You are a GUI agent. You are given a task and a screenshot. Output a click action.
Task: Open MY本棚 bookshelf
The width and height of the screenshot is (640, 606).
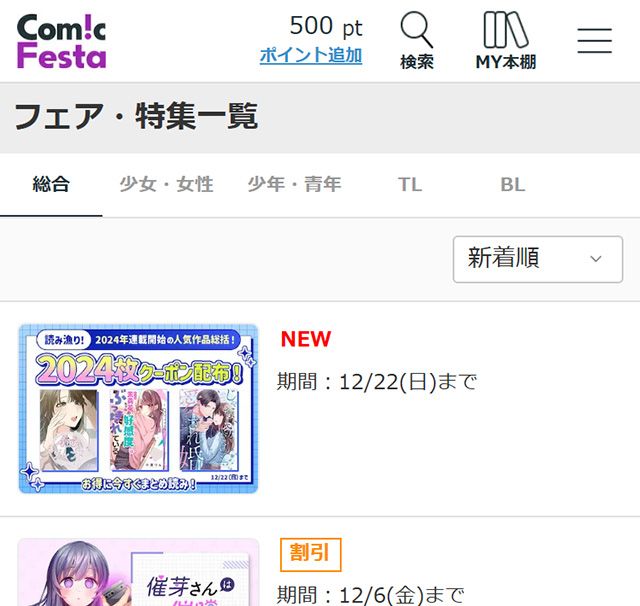(505, 41)
